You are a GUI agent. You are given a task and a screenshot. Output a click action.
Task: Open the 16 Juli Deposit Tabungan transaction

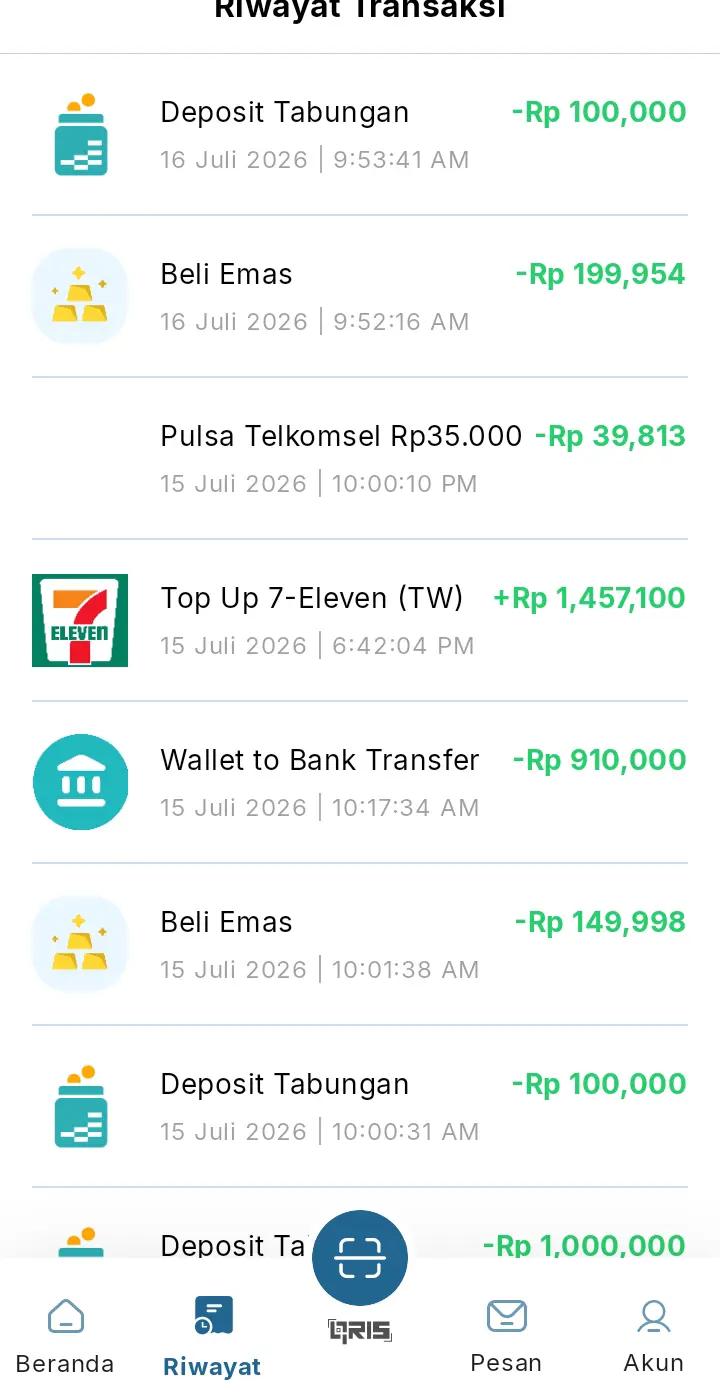[x=360, y=134]
